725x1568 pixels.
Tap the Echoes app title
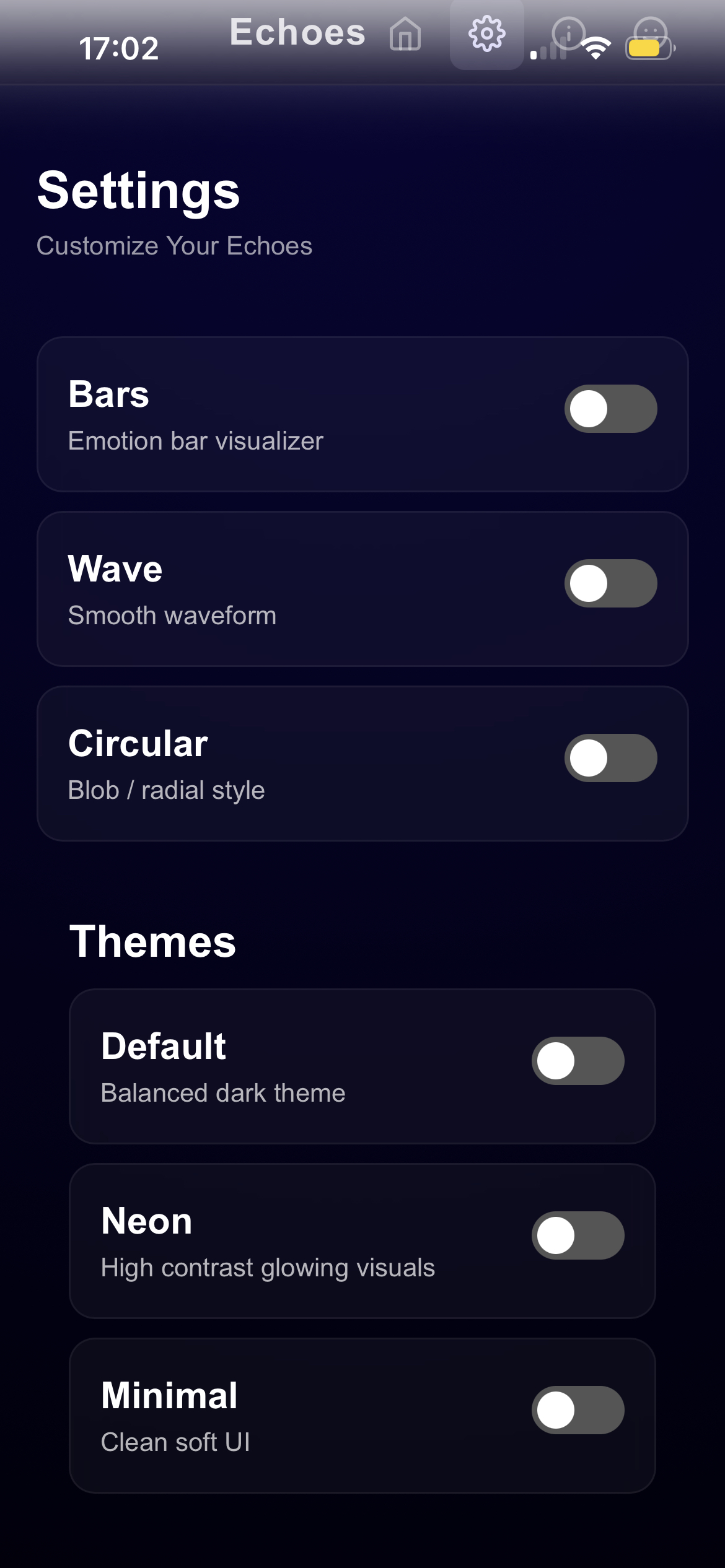[298, 32]
